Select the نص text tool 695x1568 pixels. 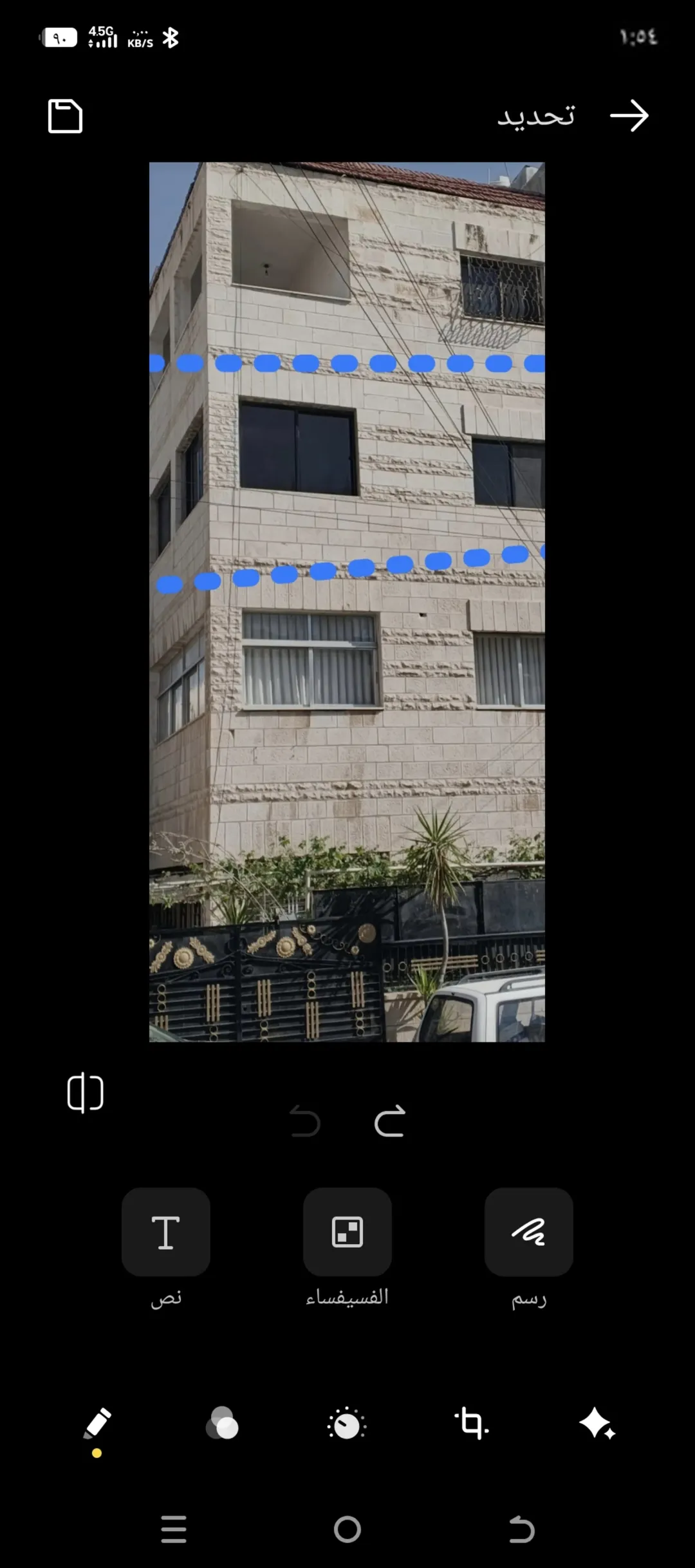coord(166,1233)
